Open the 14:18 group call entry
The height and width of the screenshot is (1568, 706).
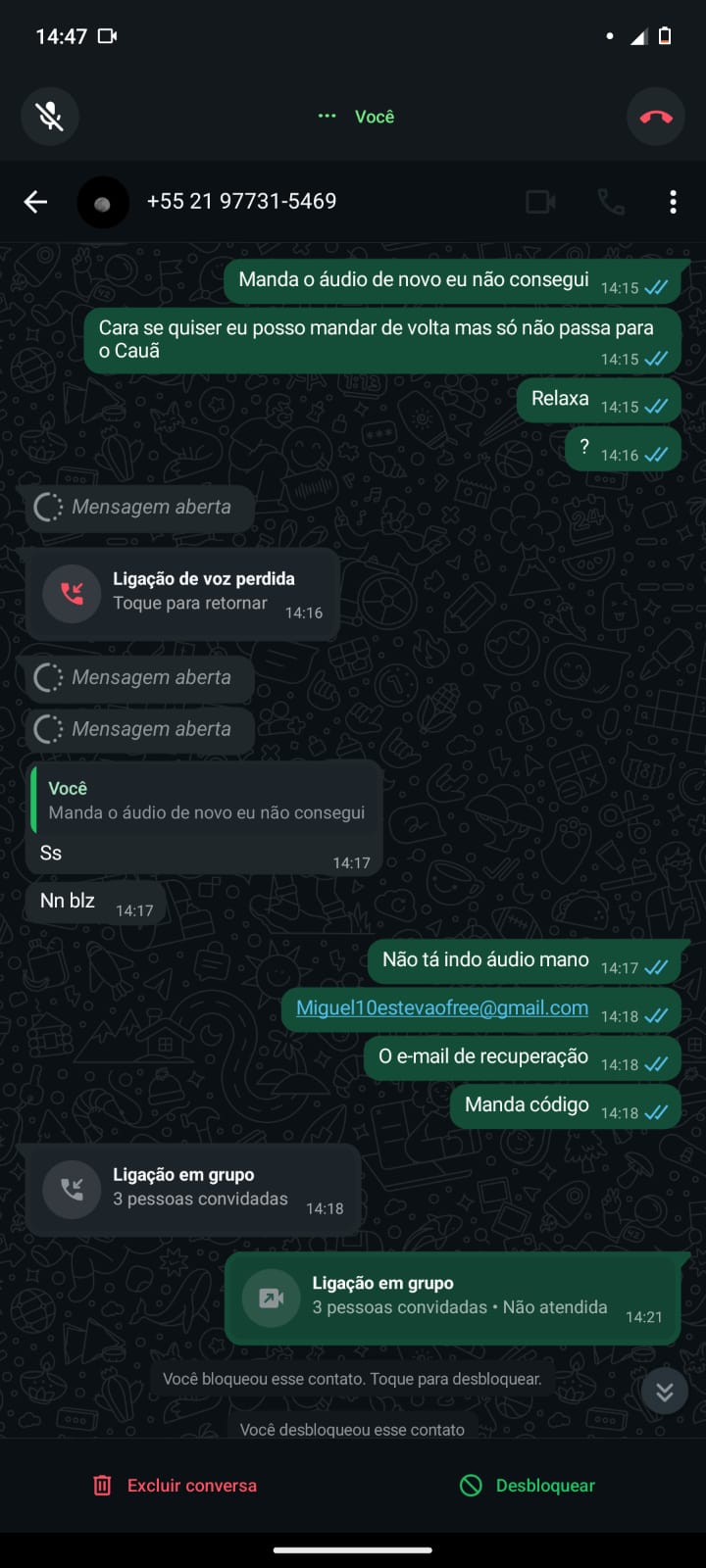[x=192, y=1189]
